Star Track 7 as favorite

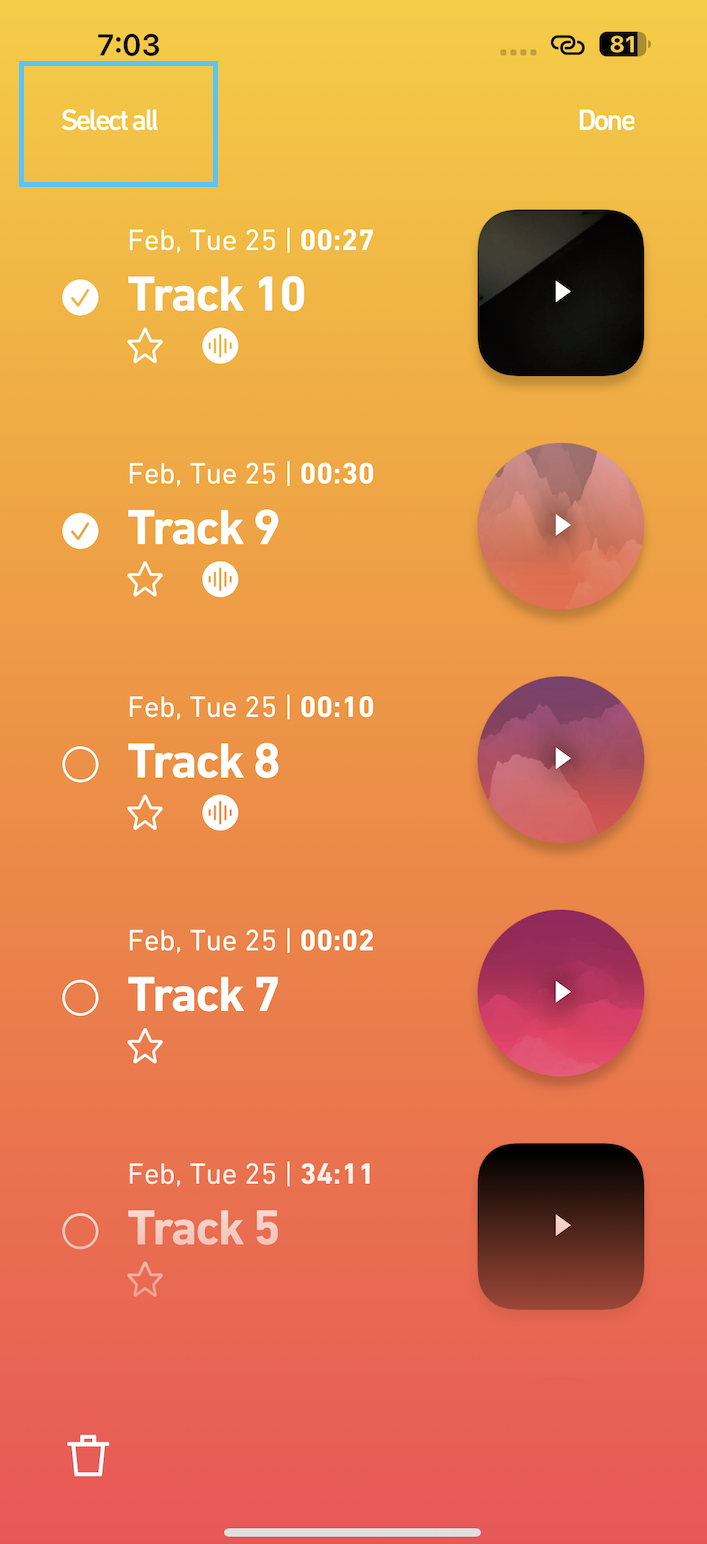click(145, 1047)
